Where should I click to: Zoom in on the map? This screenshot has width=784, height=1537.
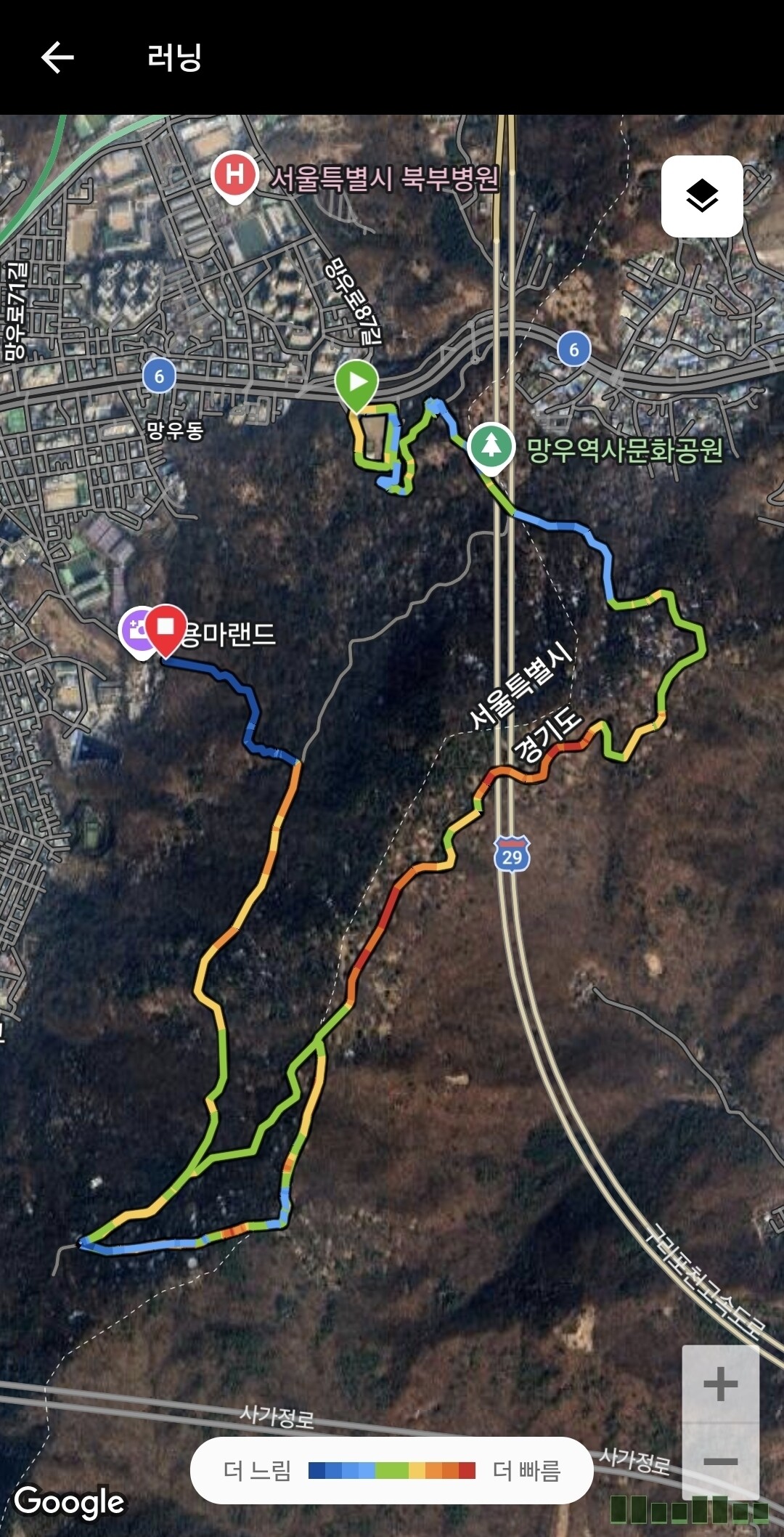(x=720, y=1384)
